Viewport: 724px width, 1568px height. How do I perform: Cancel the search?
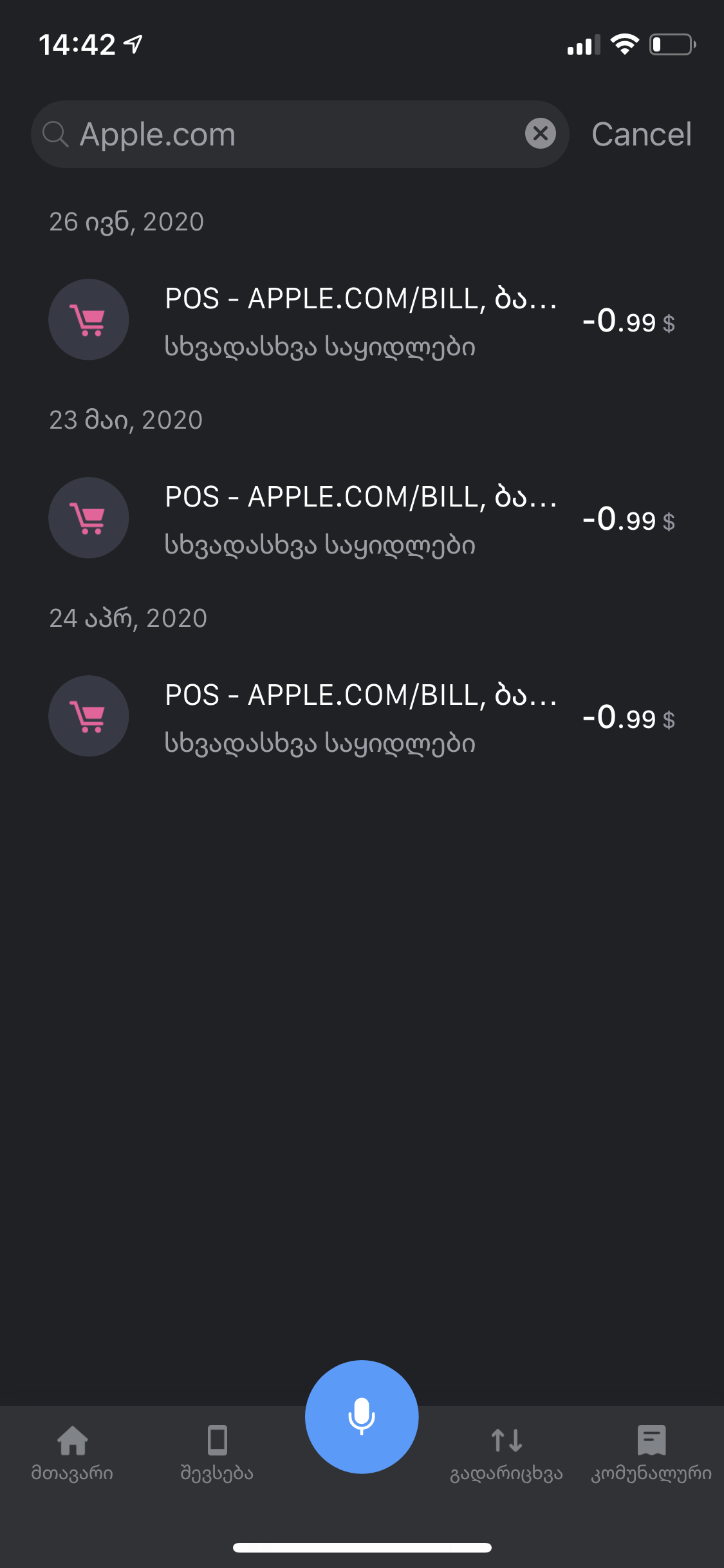[x=641, y=135]
